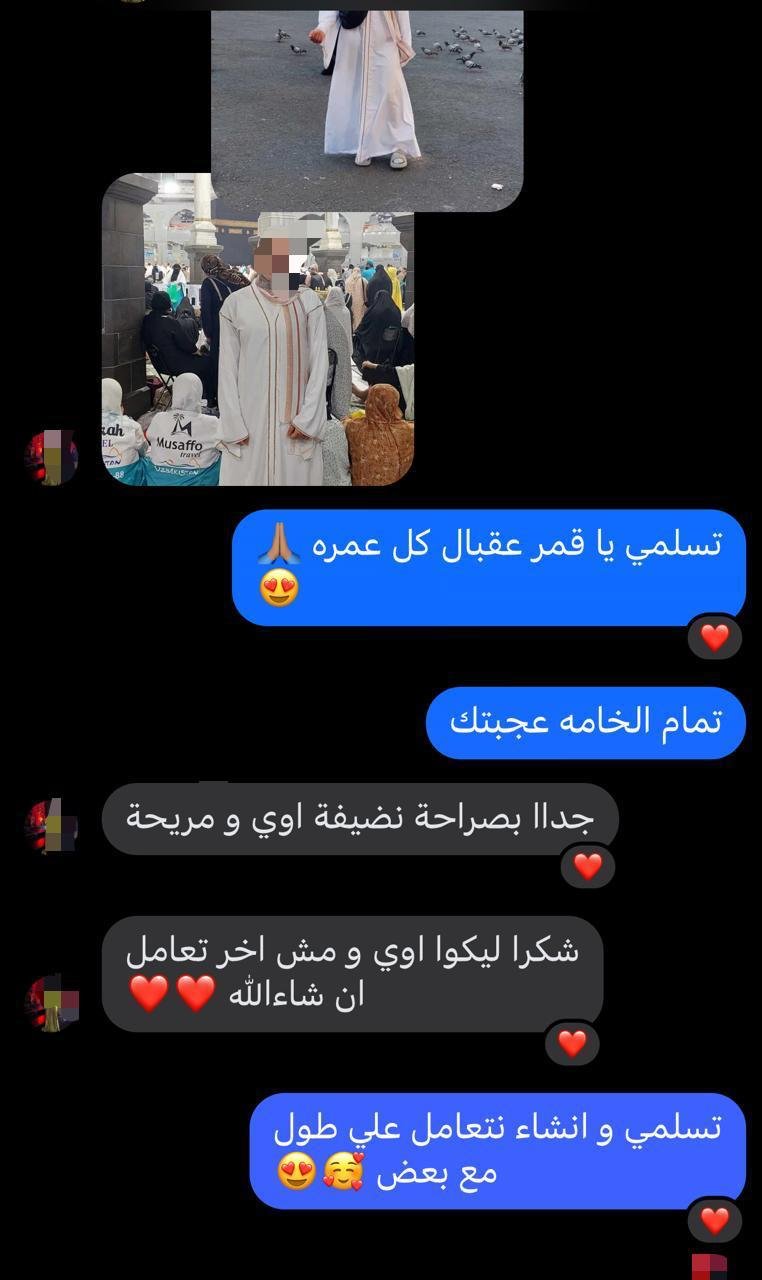The image size is (762, 1280).
Task: View heart reaction on 'تسلمي يا قمر' message
Action: point(714,637)
